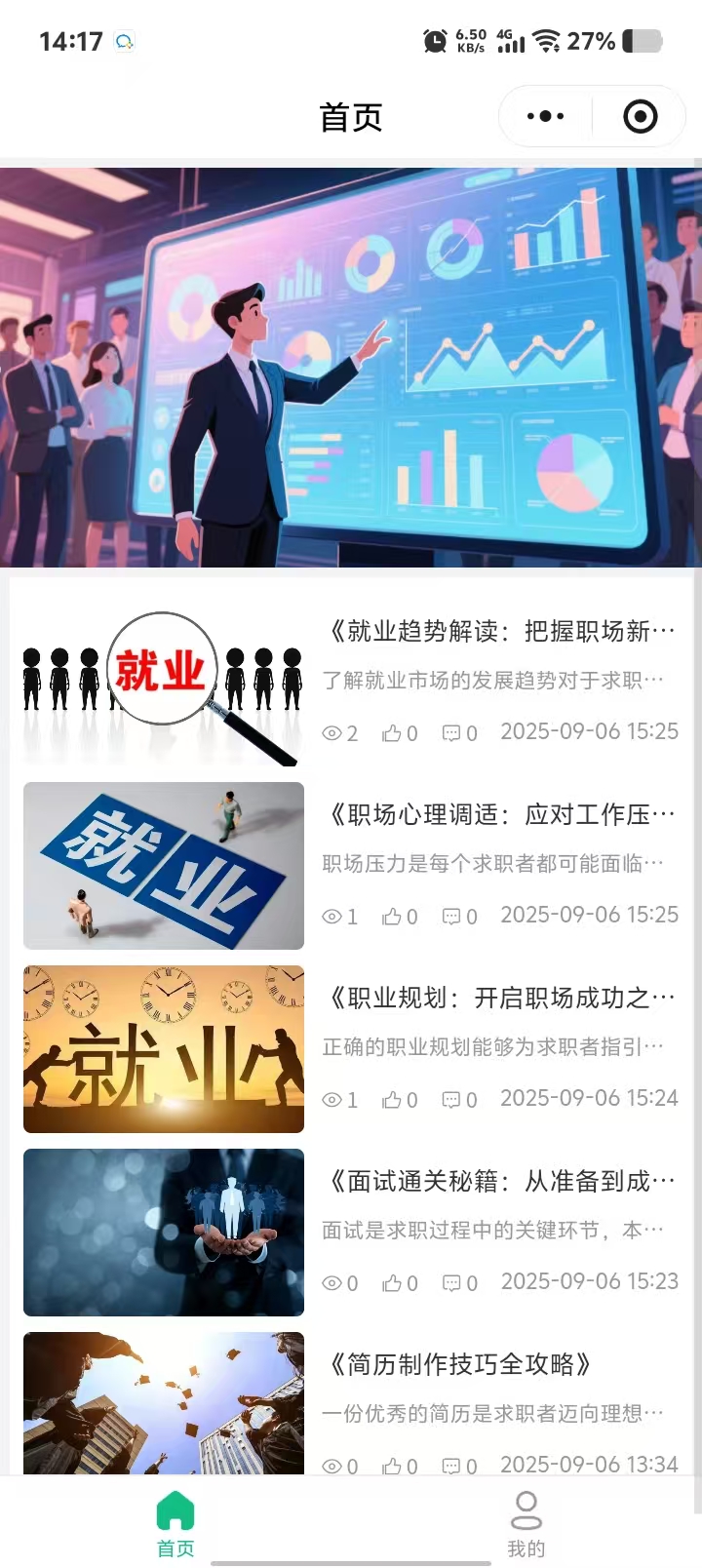Open article 《就业趋势解读：把握职场新…》
The width and height of the screenshot is (702, 1568).
[x=500, y=632]
